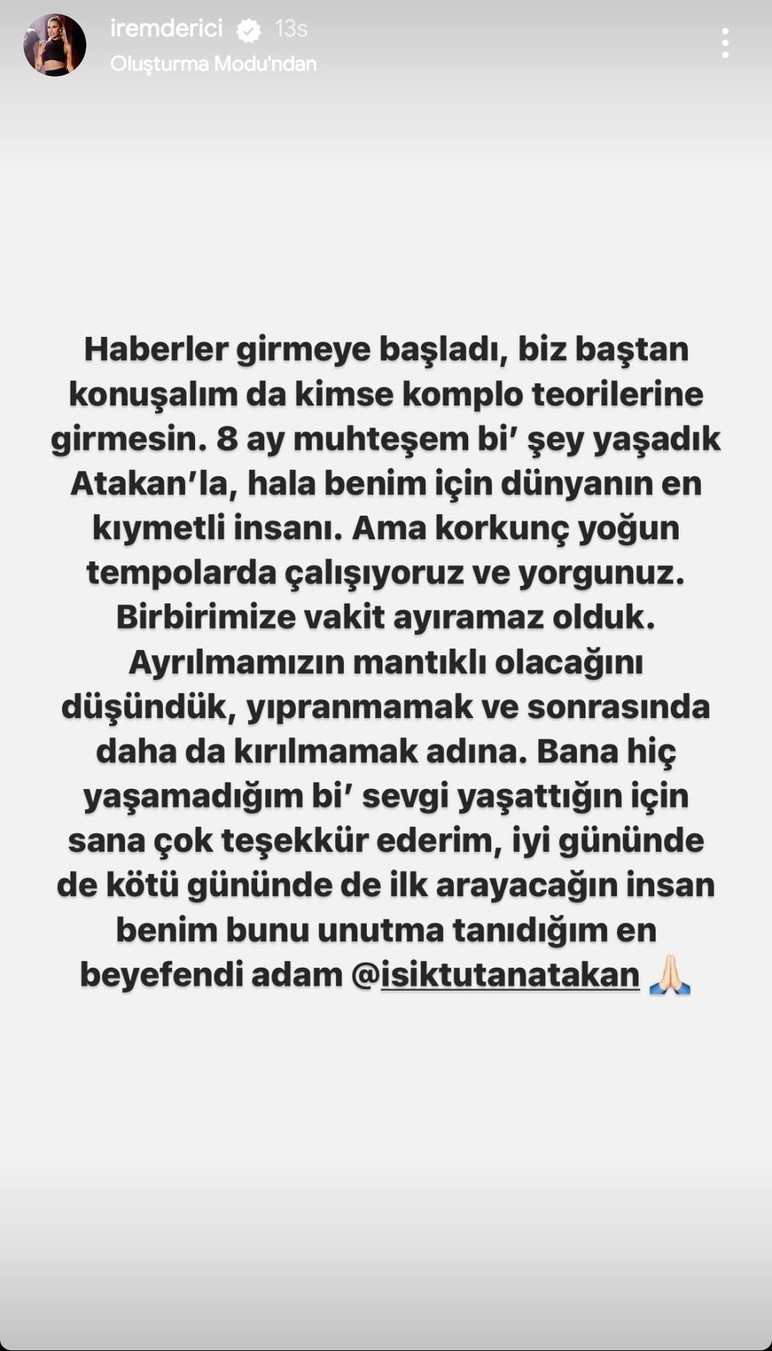This screenshot has width=772, height=1351.
Task: Open the @isiktutanatakan mention
Action: 510,974
